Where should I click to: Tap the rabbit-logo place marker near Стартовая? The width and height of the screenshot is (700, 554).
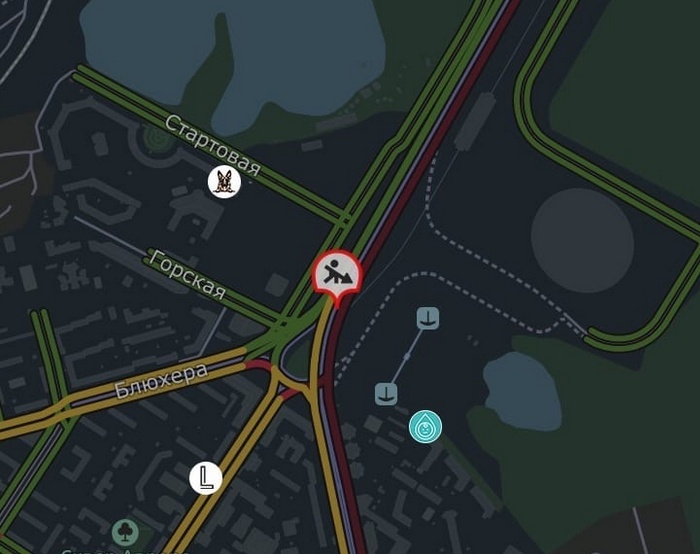(x=224, y=182)
